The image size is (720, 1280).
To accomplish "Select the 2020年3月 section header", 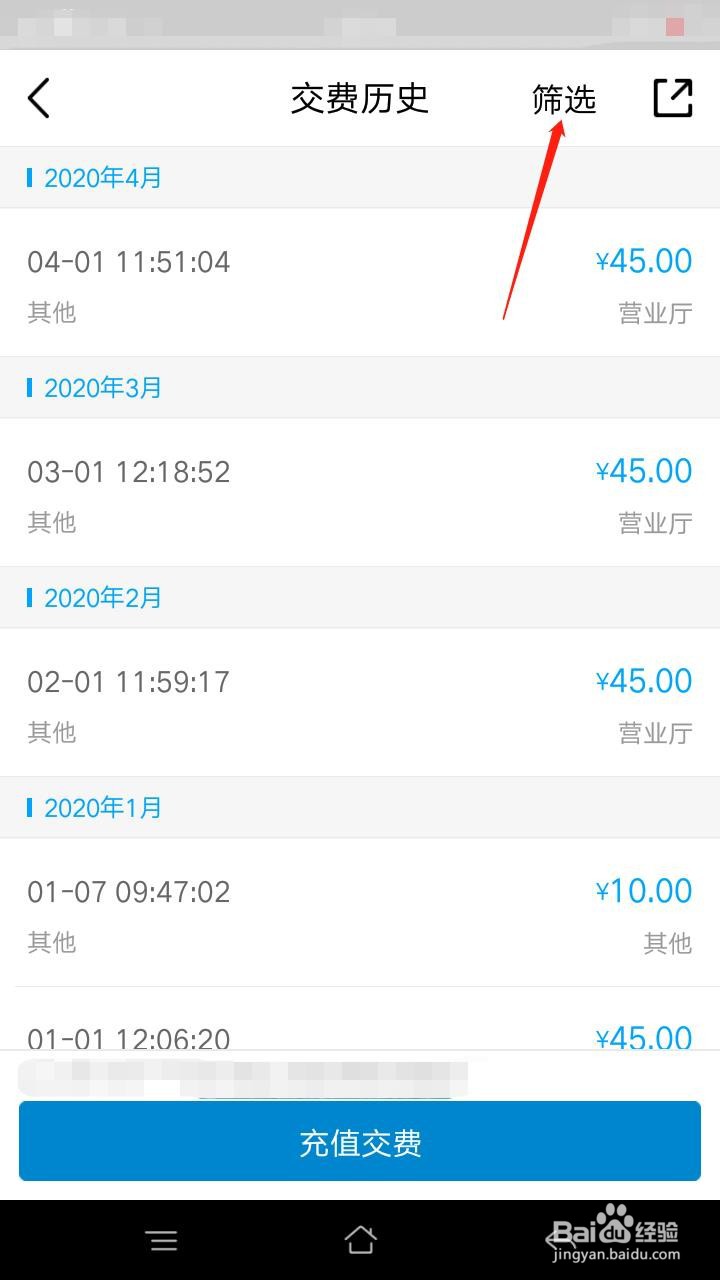I will [x=102, y=387].
